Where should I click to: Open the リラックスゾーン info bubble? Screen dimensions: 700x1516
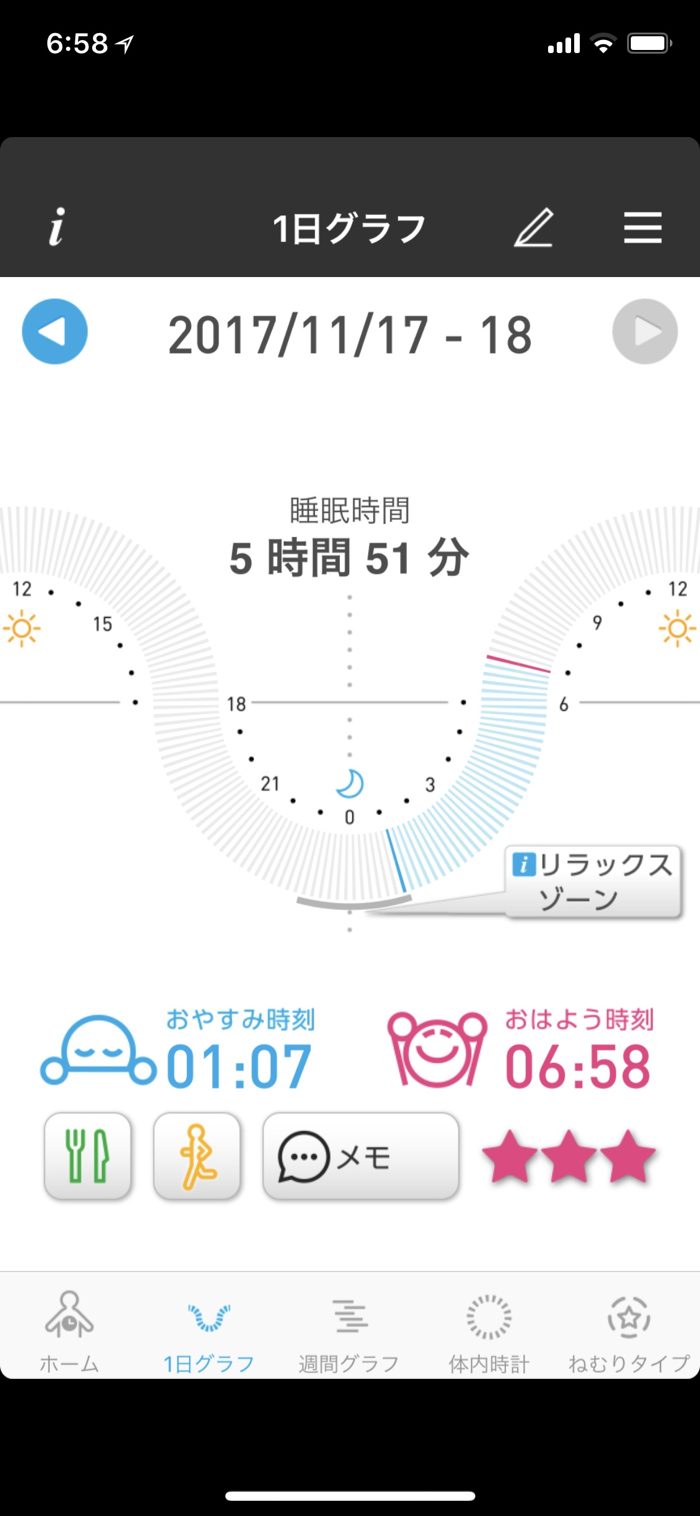(x=593, y=881)
